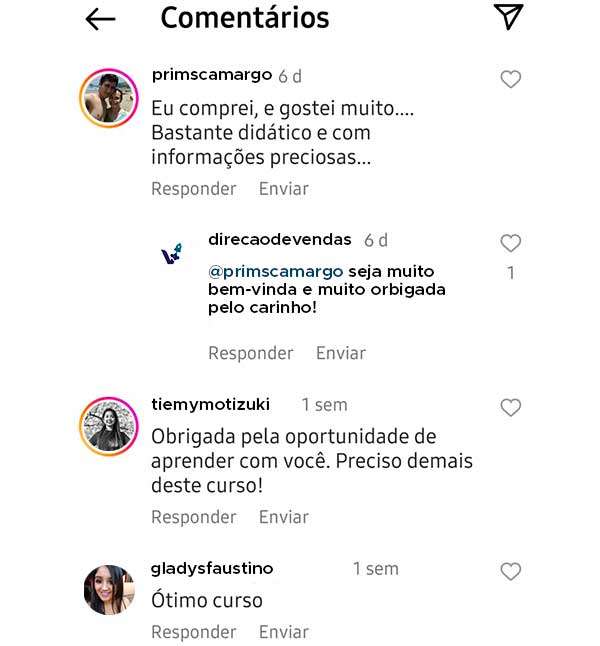Like the reply from direcaodevendas
This screenshot has width=600, height=646.
tap(510, 243)
